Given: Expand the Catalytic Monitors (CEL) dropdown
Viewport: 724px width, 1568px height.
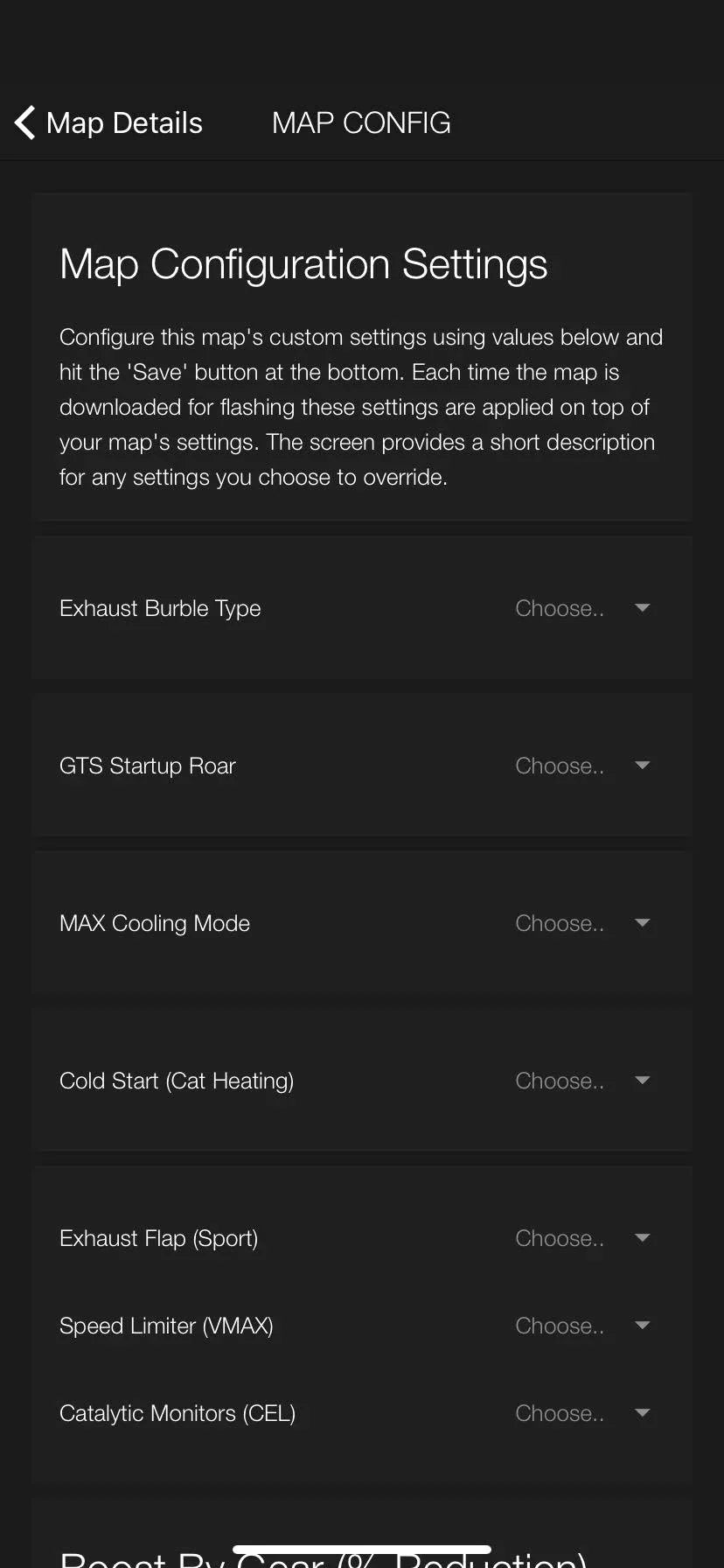Looking at the screenshot, I should pos(581,1413).
